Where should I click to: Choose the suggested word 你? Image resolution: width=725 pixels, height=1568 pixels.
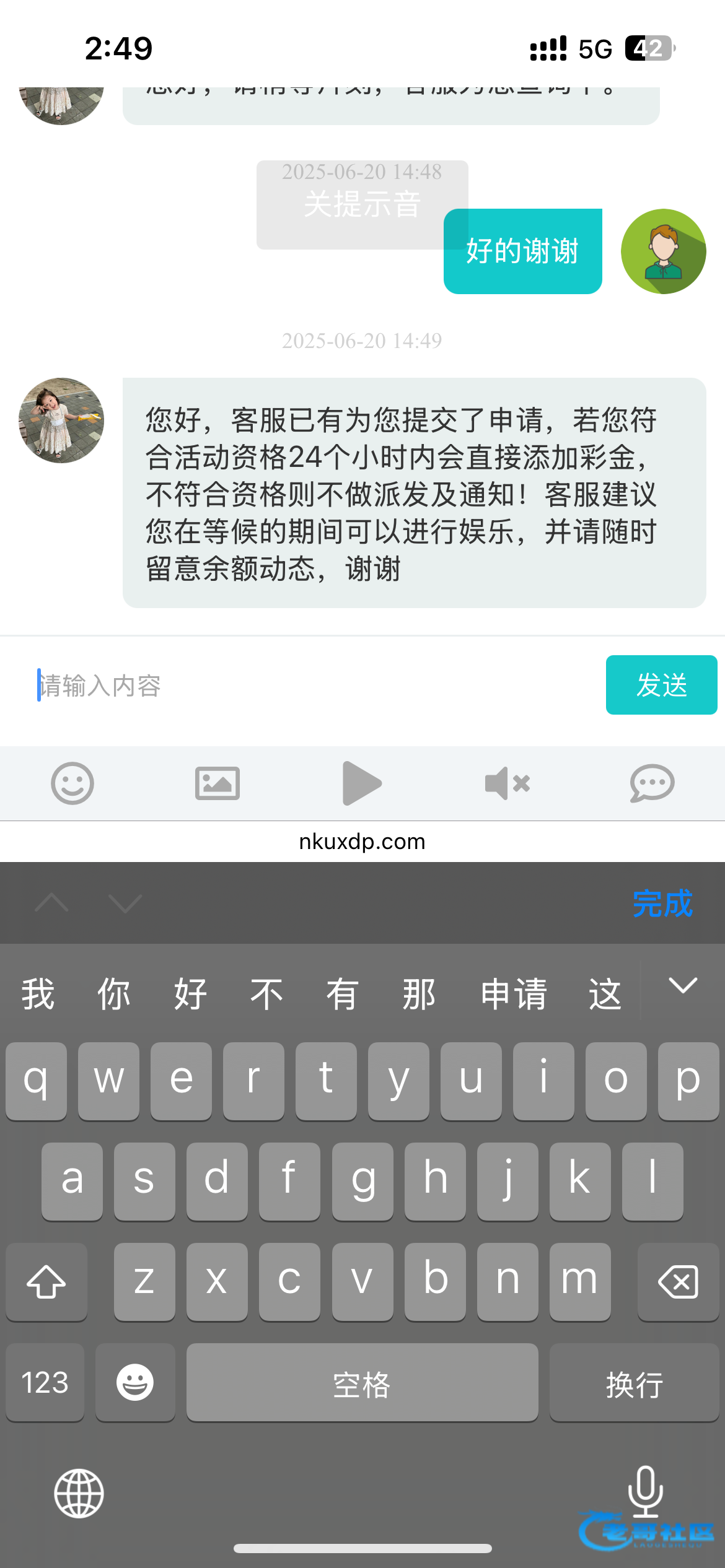[x=114, y=995]
